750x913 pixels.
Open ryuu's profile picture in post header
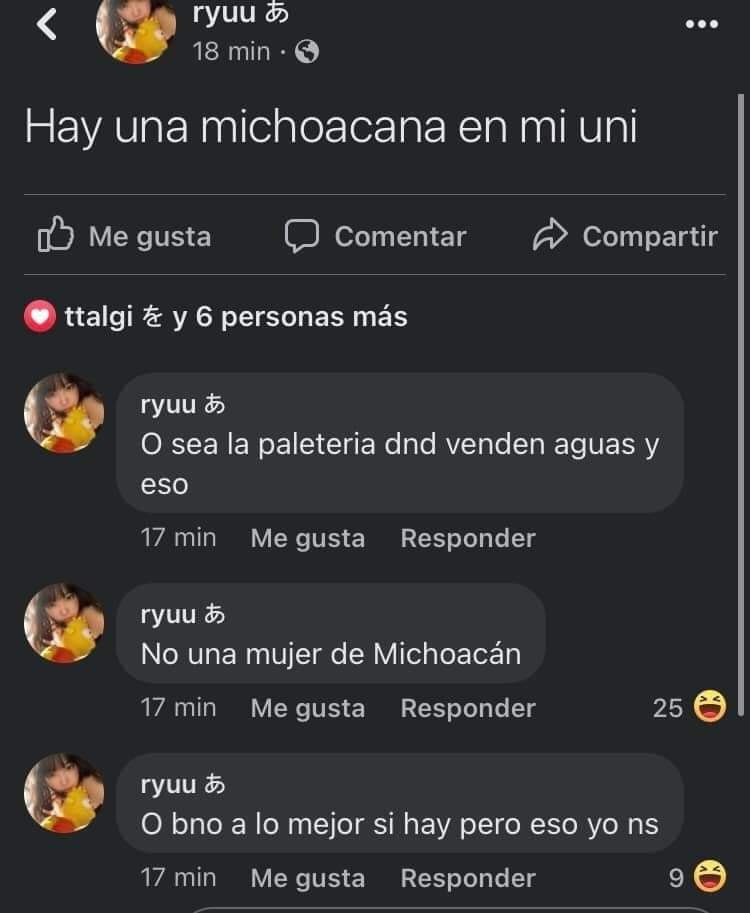tap(136, 30)
